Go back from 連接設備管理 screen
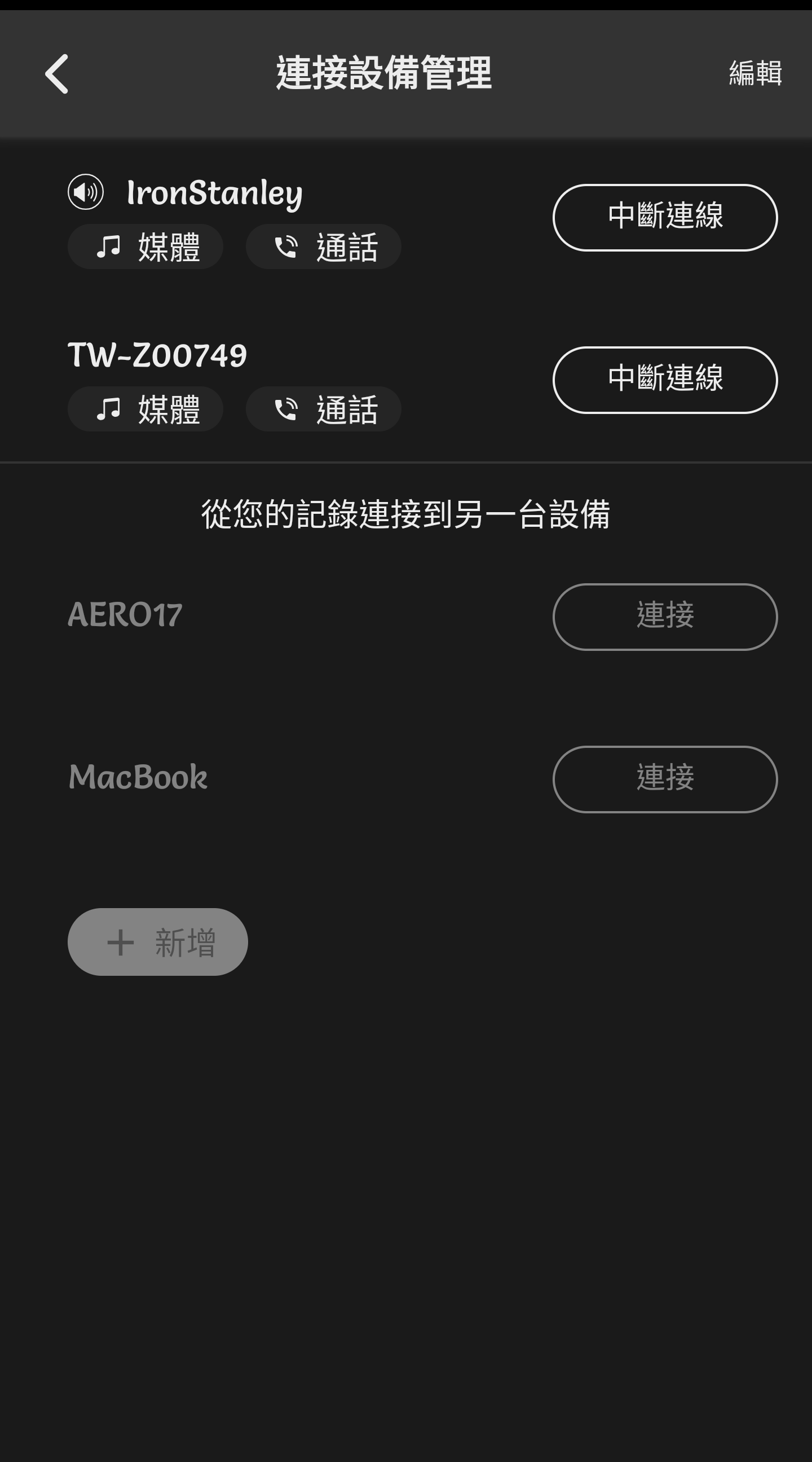The height and width of the screenshot is (1462, 812). point(57,74)
